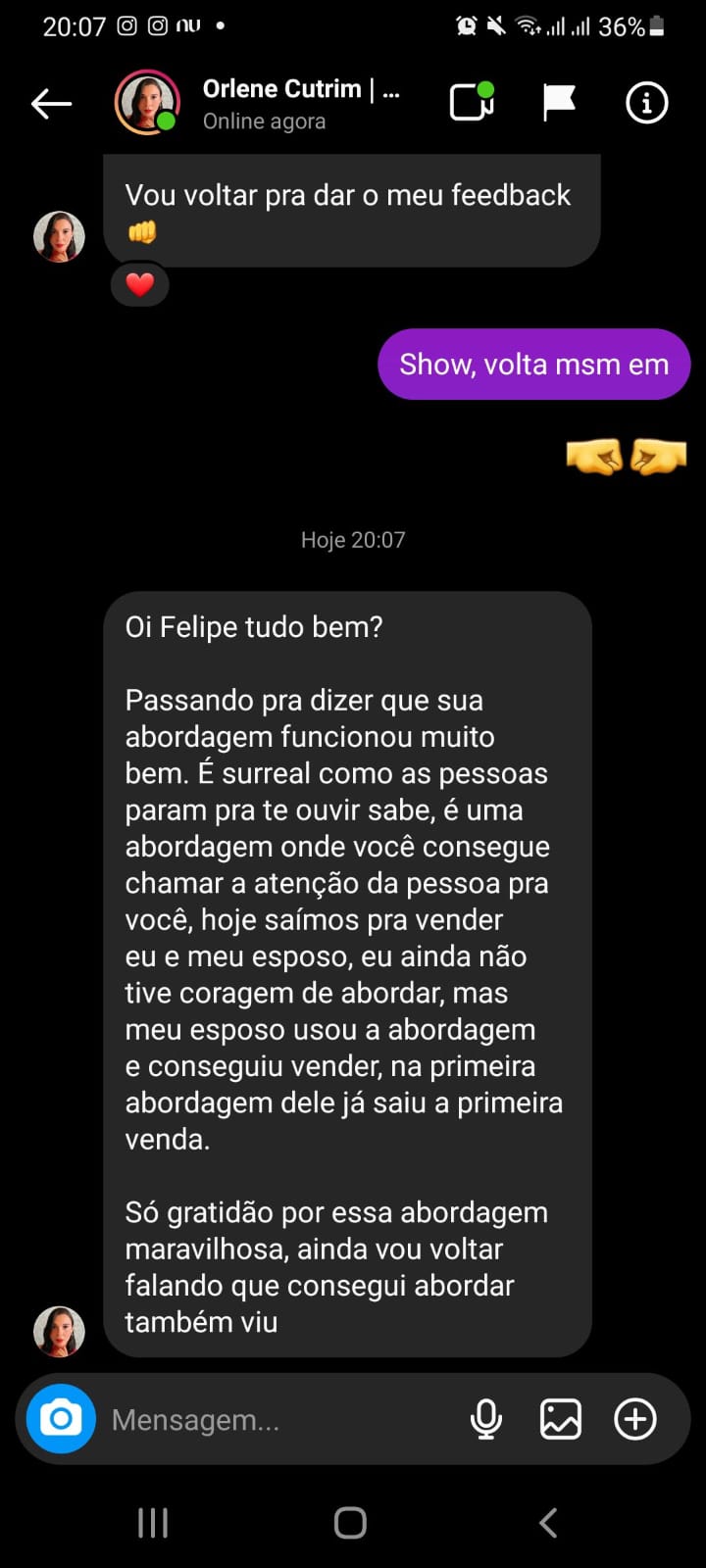Focus the Mensagem text field

click(x=275, y=1419)
